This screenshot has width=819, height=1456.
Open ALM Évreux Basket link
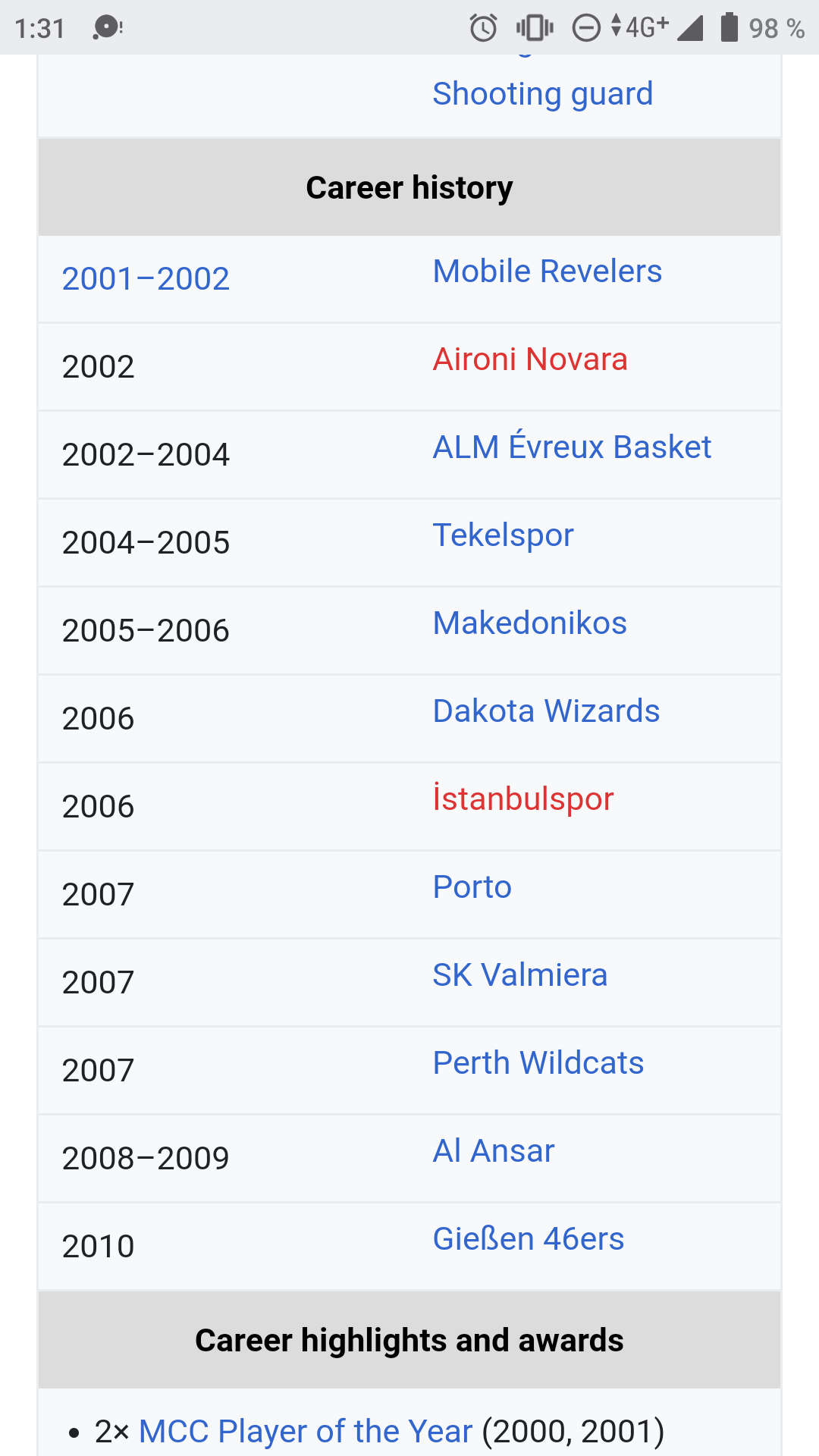[572, 446]
